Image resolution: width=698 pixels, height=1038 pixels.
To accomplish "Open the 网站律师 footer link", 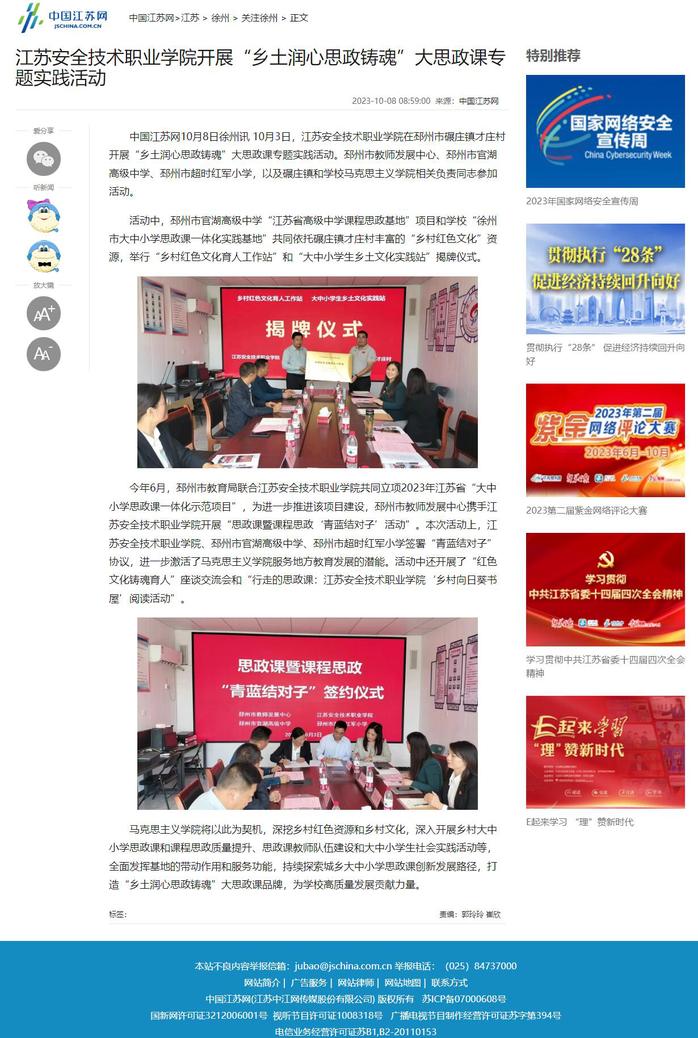I will click(355, 983).
